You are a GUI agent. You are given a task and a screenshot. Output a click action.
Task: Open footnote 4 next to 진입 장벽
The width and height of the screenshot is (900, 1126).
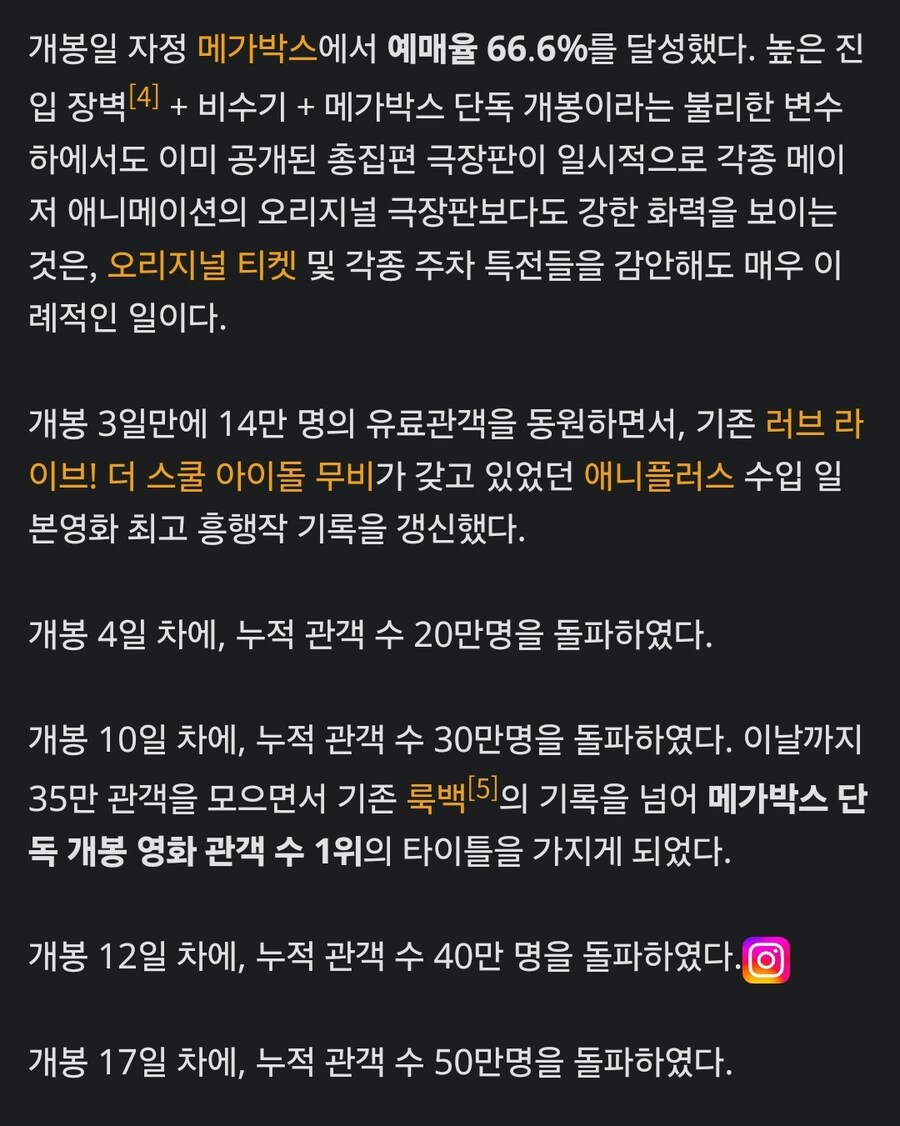click(144, 100)
